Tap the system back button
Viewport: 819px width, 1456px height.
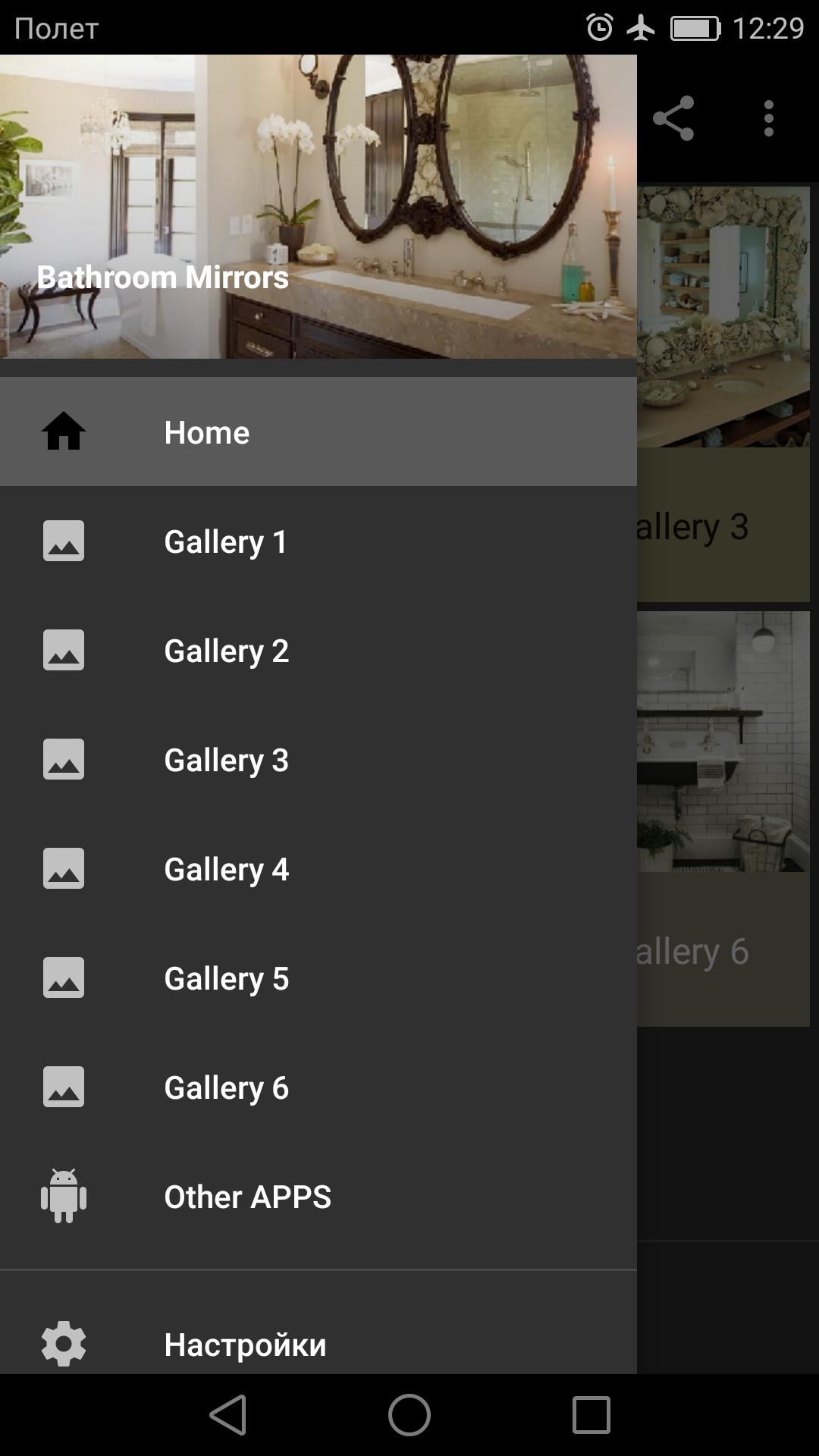(227, 1415)
